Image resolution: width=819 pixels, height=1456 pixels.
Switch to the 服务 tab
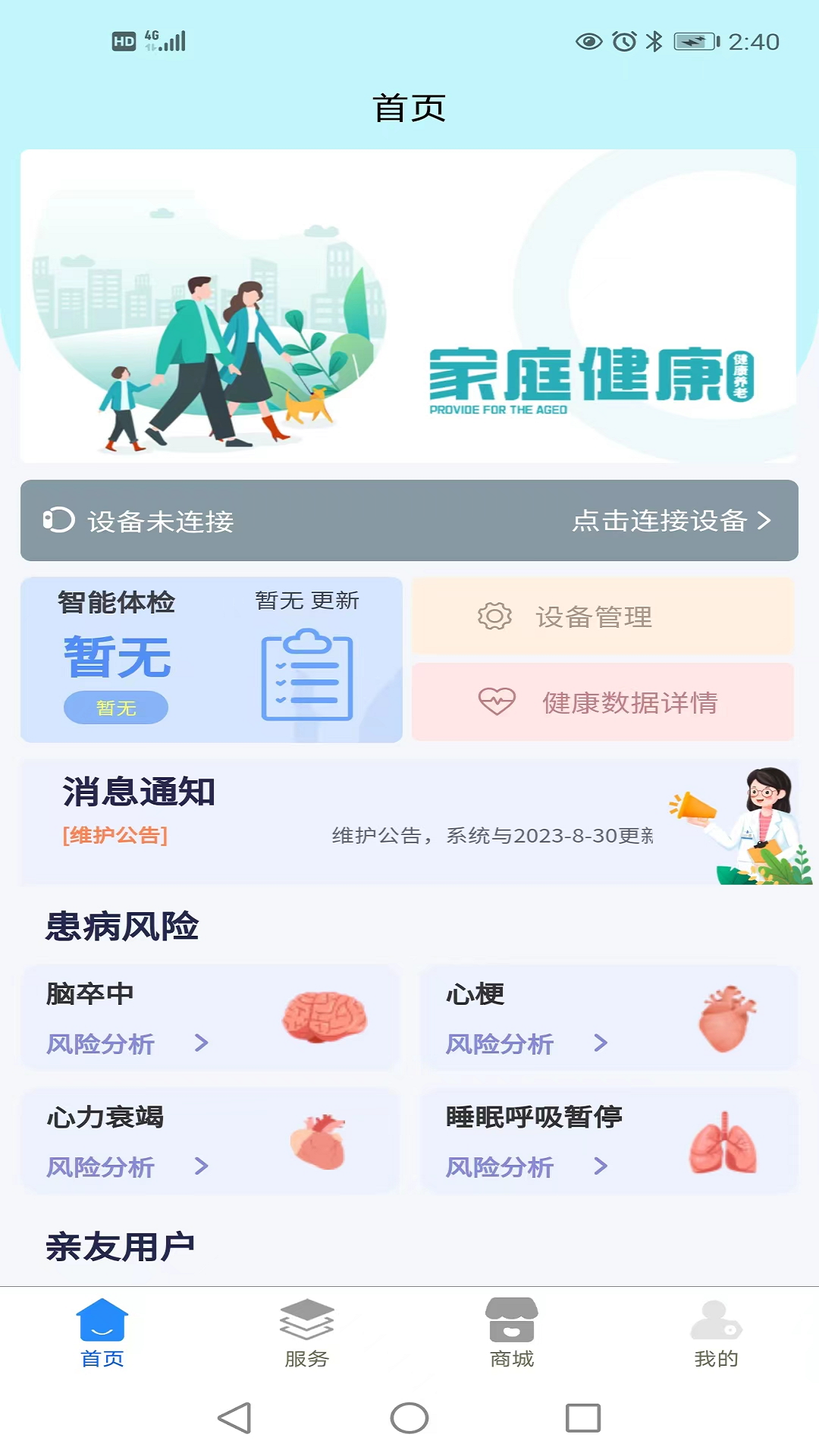306,1333
